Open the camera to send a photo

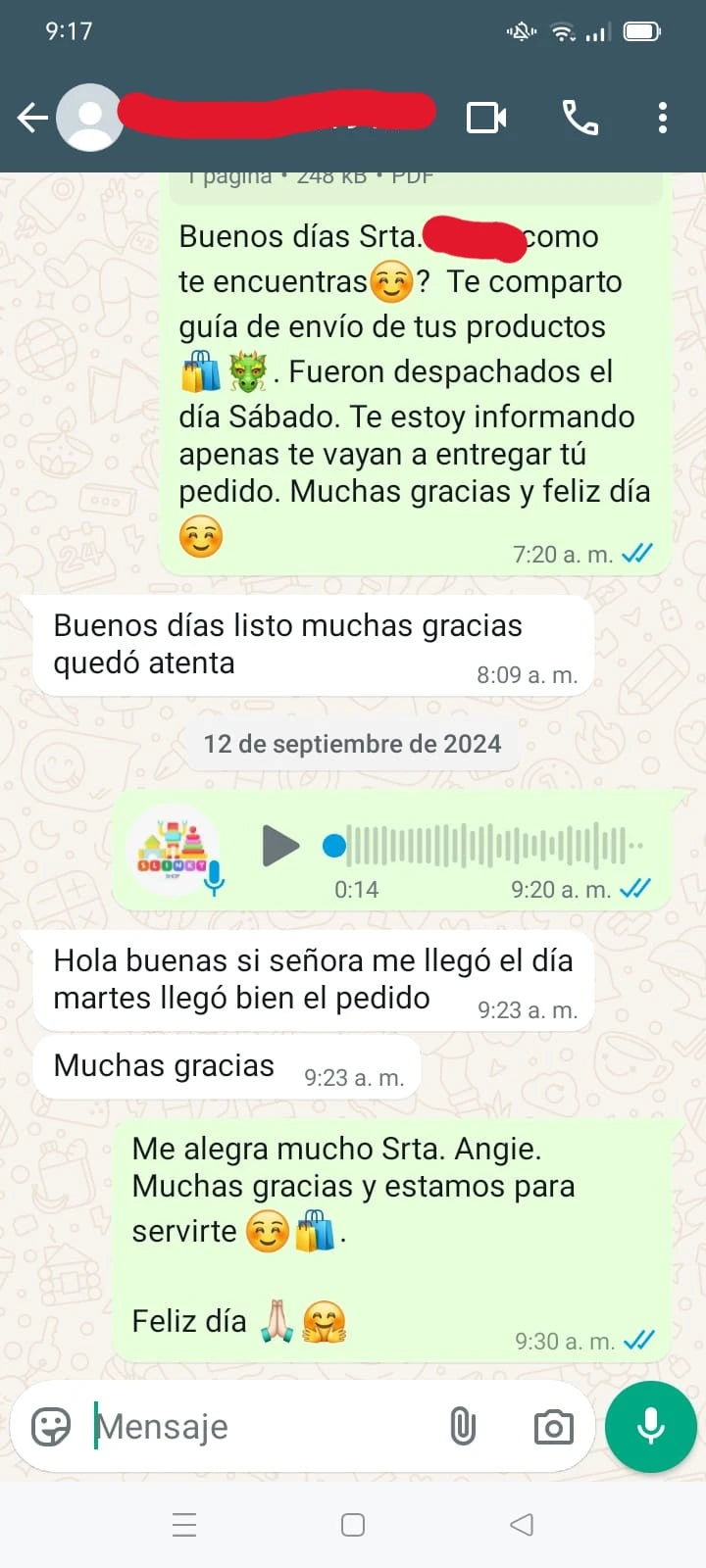click(x=553, y=1427)
